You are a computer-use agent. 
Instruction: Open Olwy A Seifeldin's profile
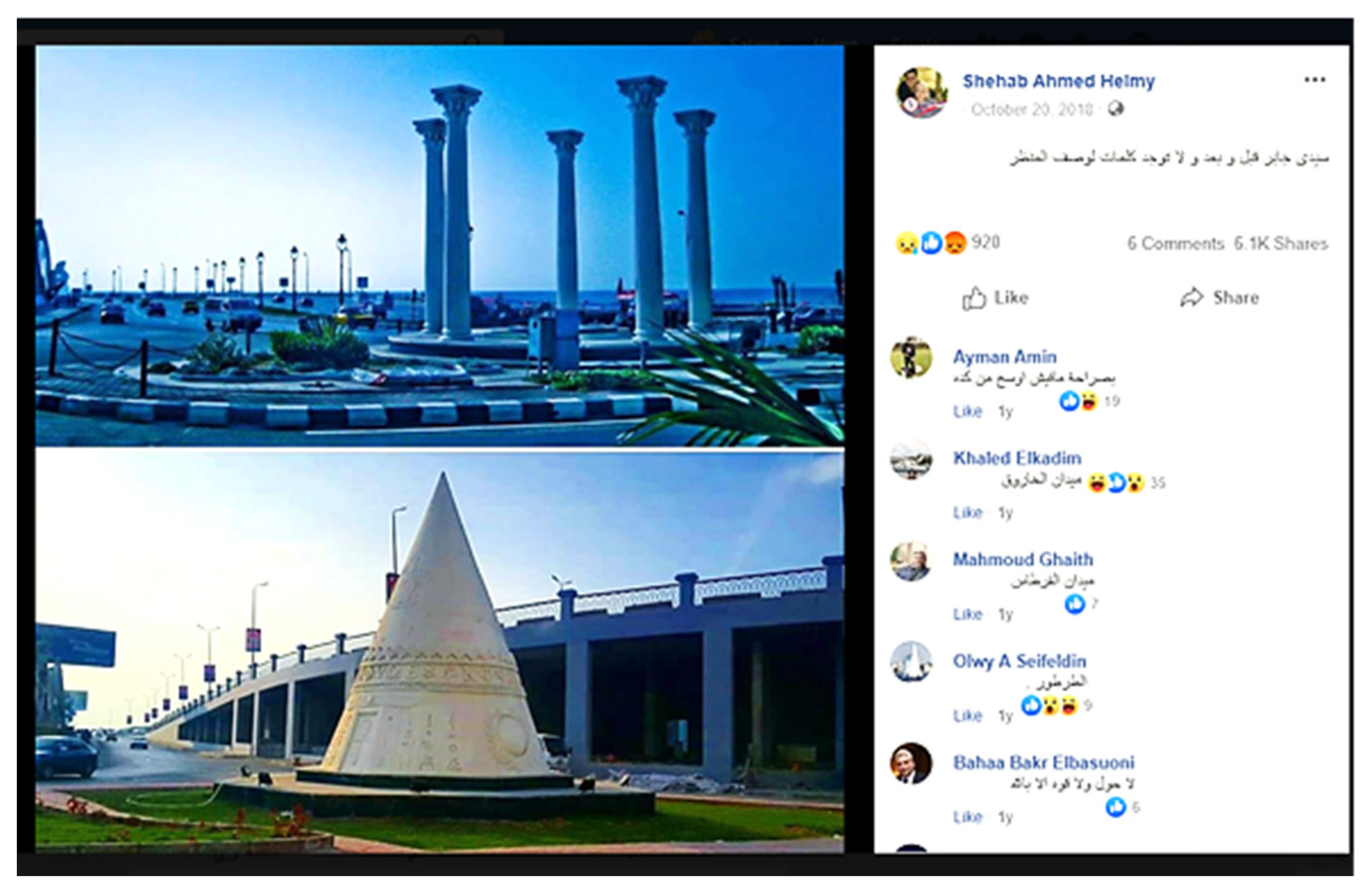(1019, 661)
